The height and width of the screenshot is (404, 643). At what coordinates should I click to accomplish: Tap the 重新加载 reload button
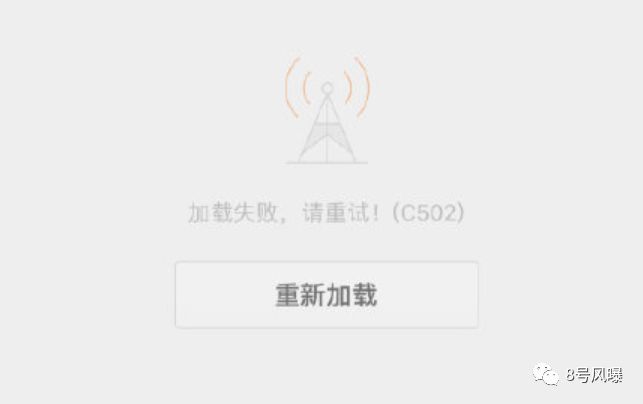pyautogui.click(x=326, y=295)
